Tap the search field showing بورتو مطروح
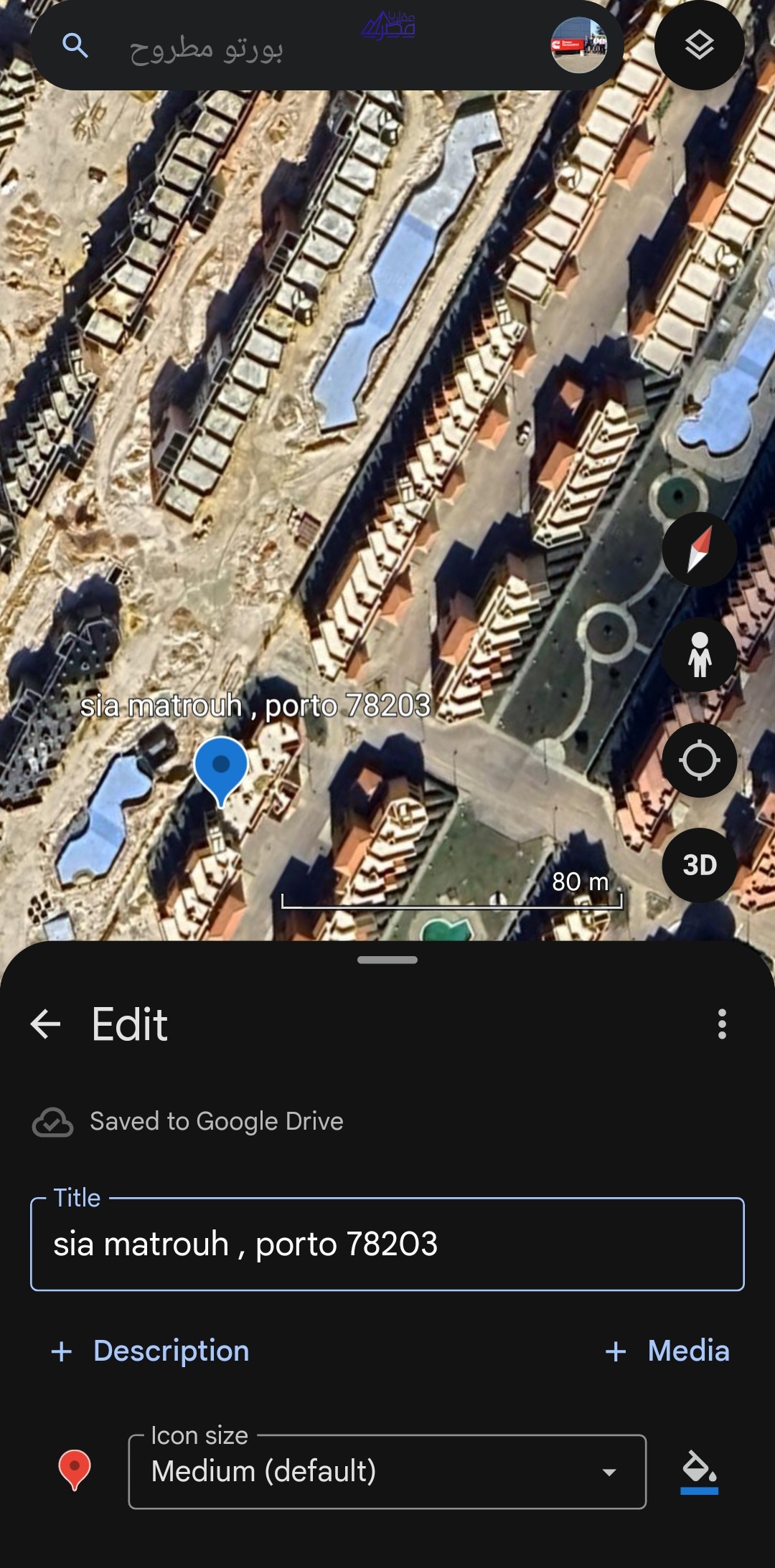Screen dimensions: 775x1568 coord(287,49)
